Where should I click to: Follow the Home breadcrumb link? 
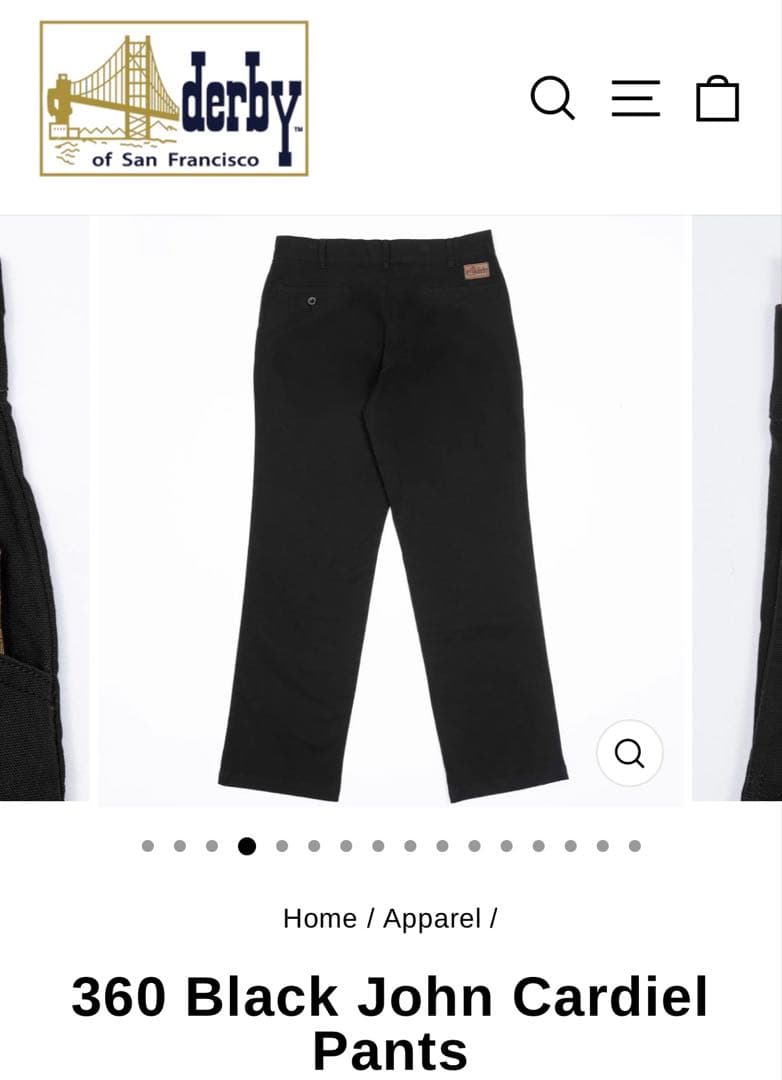point(319,918)
